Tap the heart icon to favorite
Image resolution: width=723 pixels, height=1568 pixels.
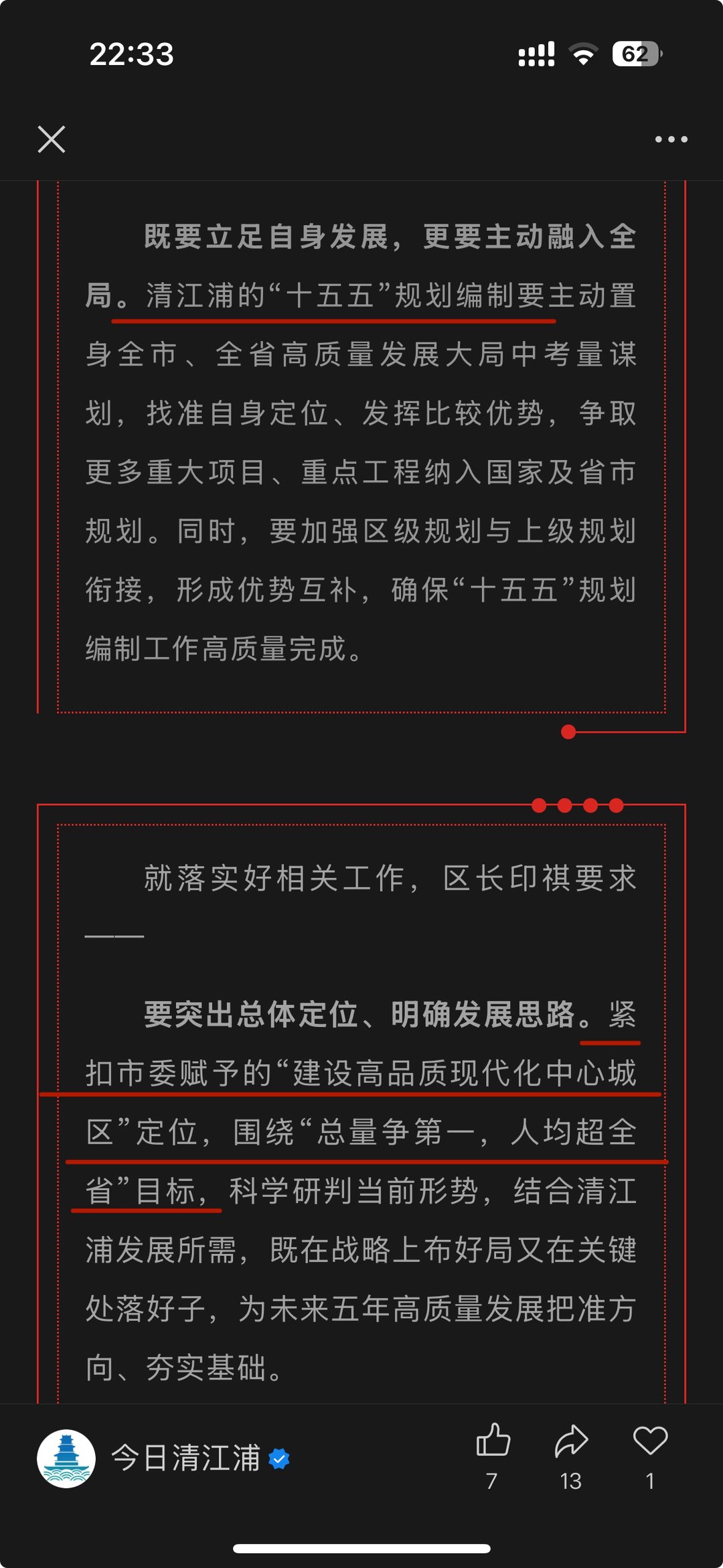pos(649,1441)
